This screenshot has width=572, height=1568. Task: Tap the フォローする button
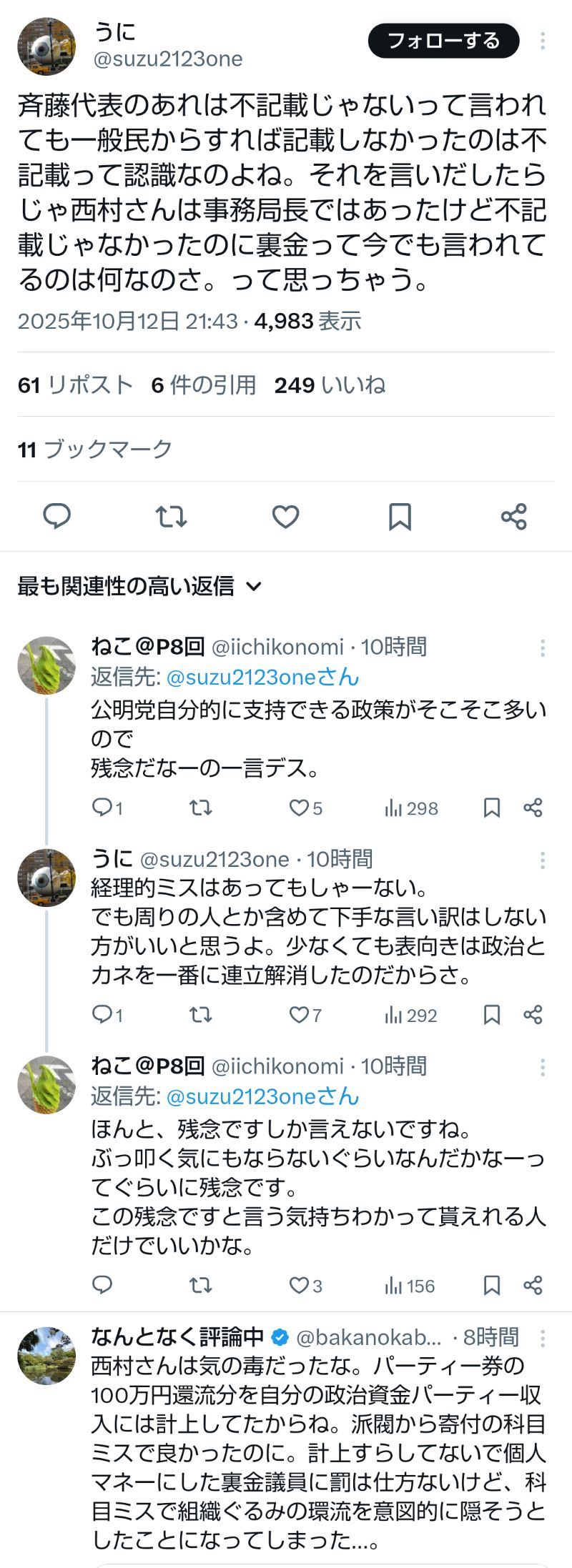click(x=443, y=41)
